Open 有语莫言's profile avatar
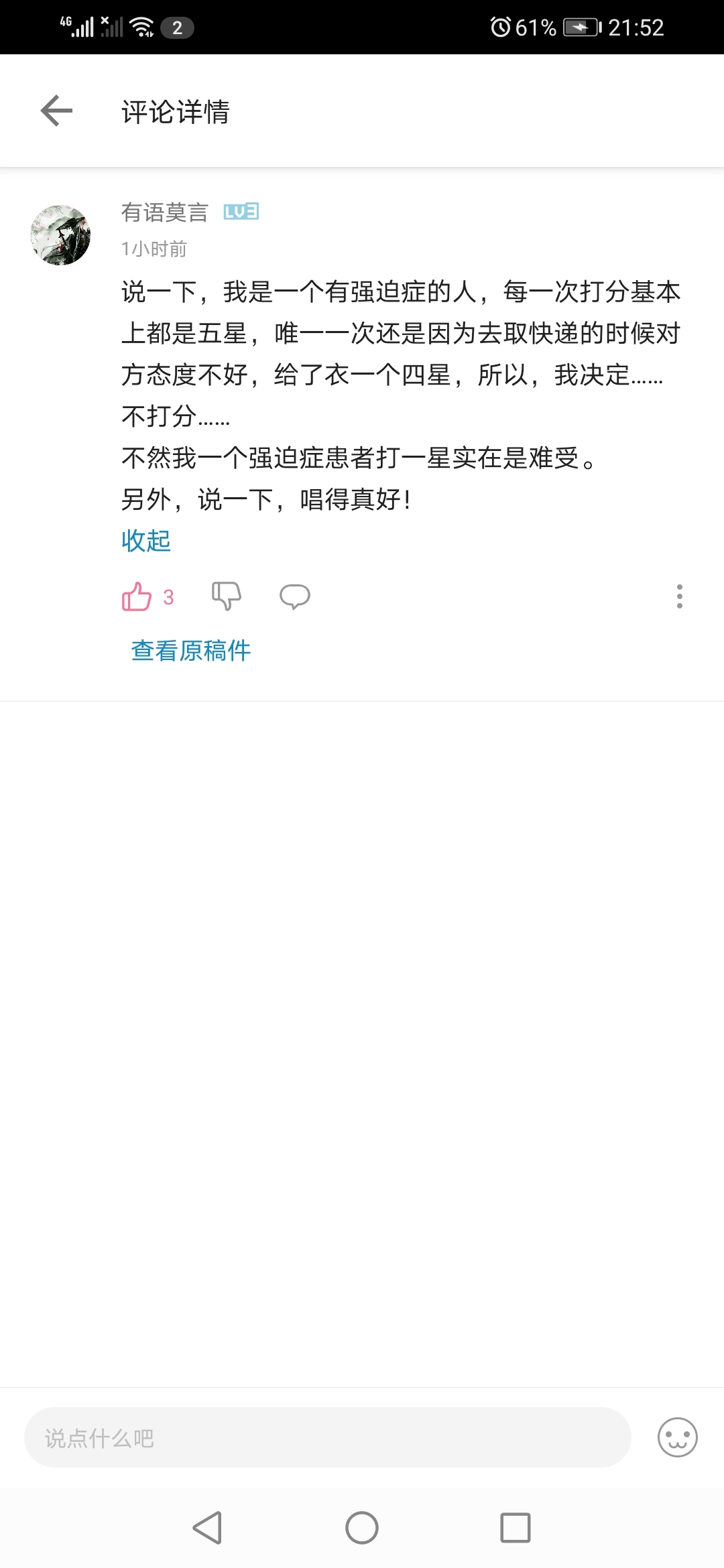Image resolution: width=724 pixels, height=1568 pixels. pyautogui.click(x=60, y=235)
